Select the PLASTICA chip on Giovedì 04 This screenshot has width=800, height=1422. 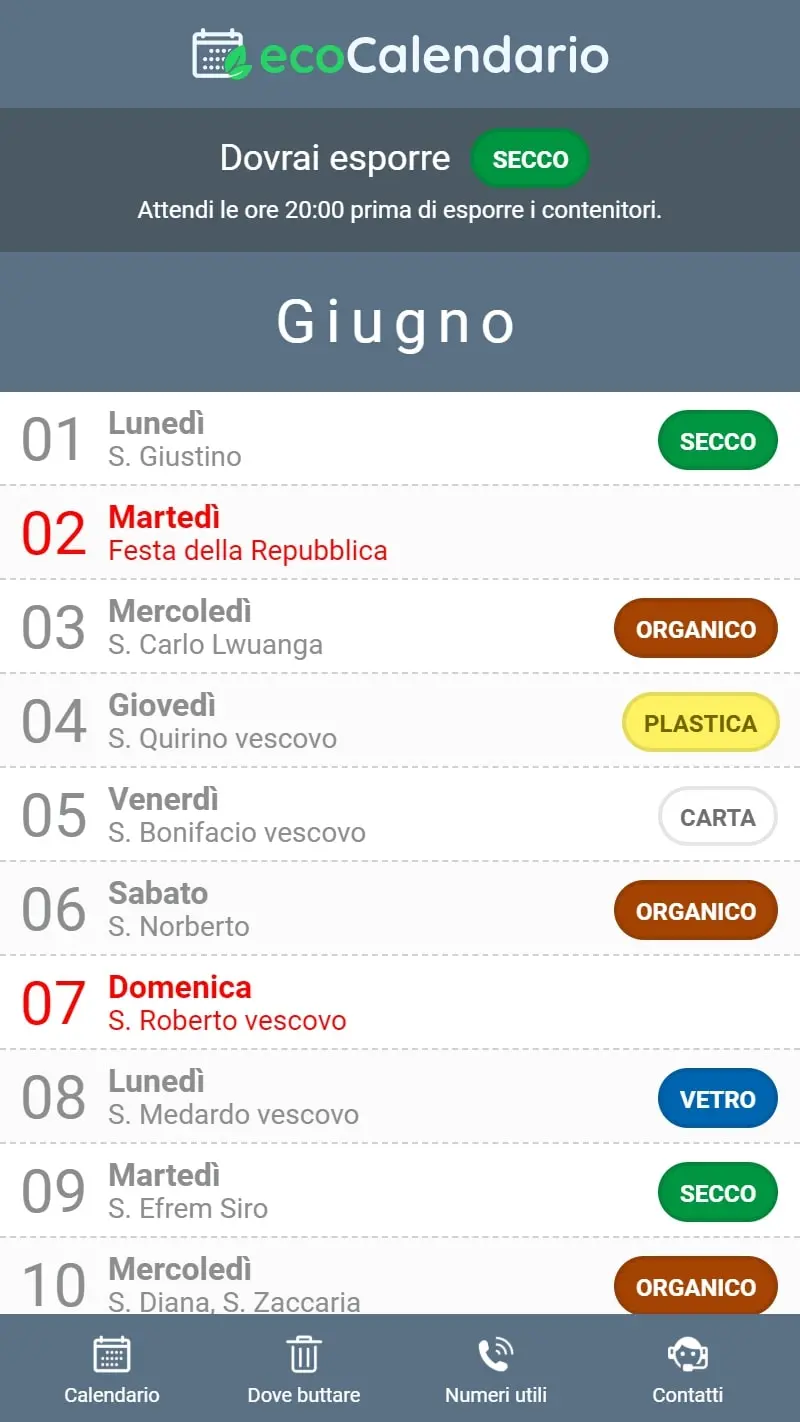(700, 723)
